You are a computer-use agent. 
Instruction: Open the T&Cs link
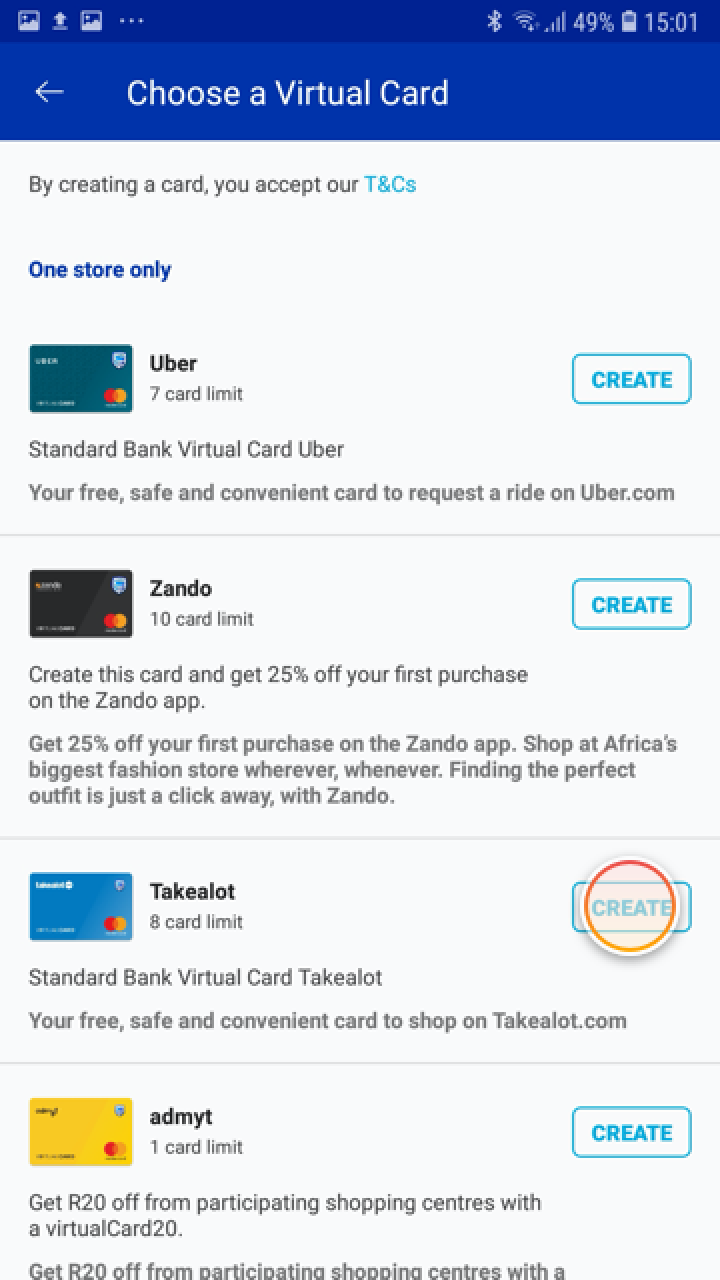tap(390, 184)
